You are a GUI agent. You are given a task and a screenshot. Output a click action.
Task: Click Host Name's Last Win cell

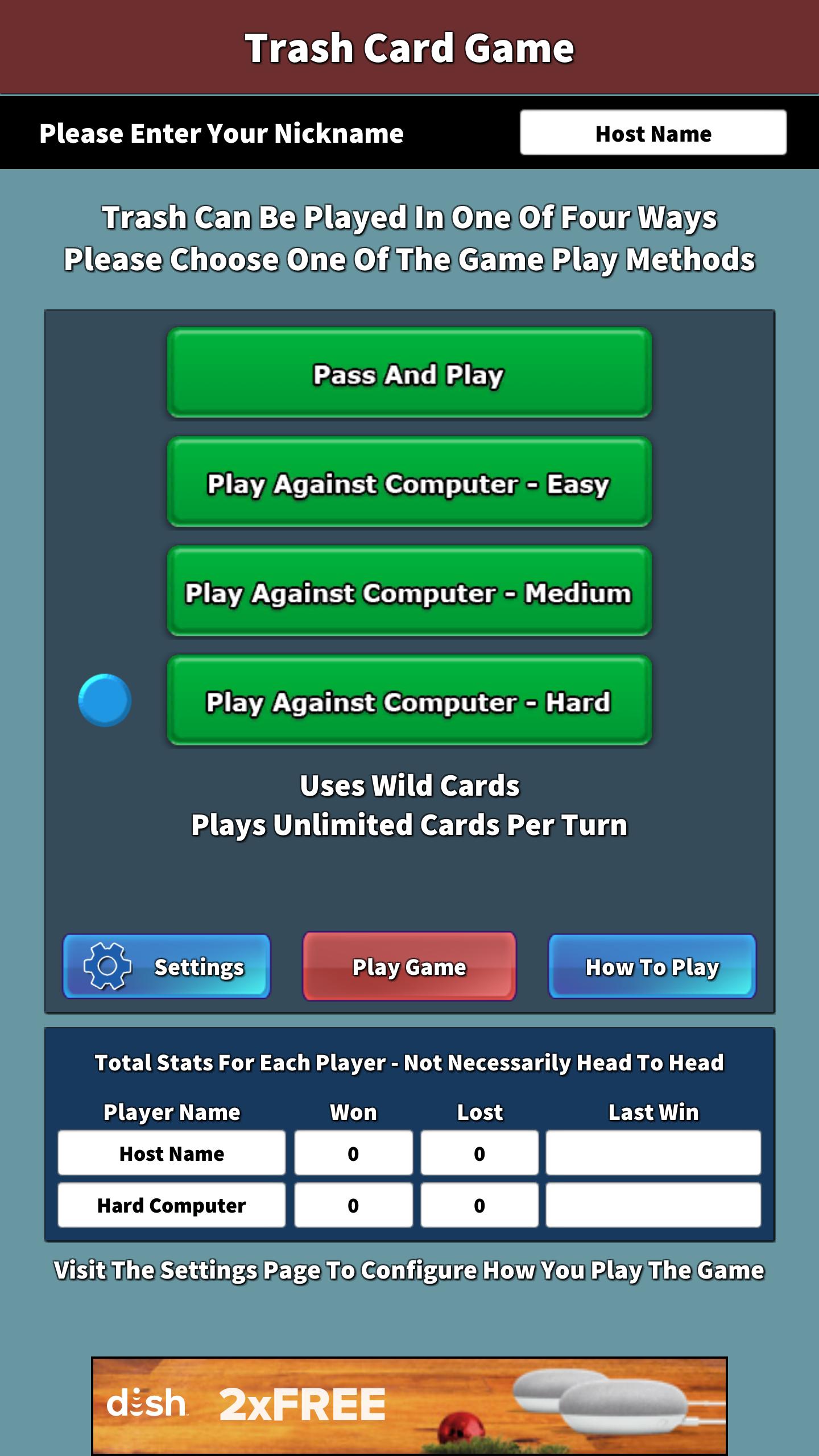653,1154
